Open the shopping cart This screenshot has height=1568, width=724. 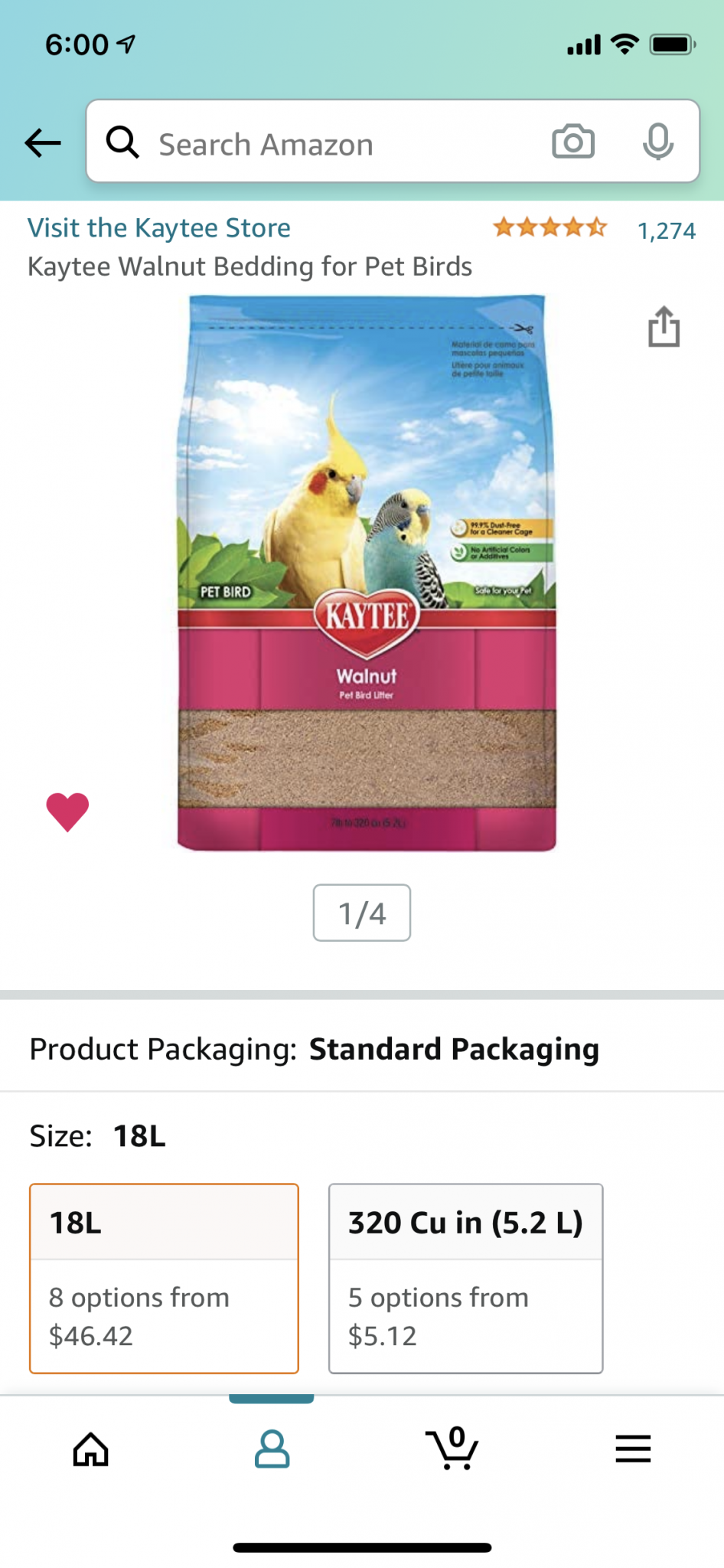tap(452, 1449)
